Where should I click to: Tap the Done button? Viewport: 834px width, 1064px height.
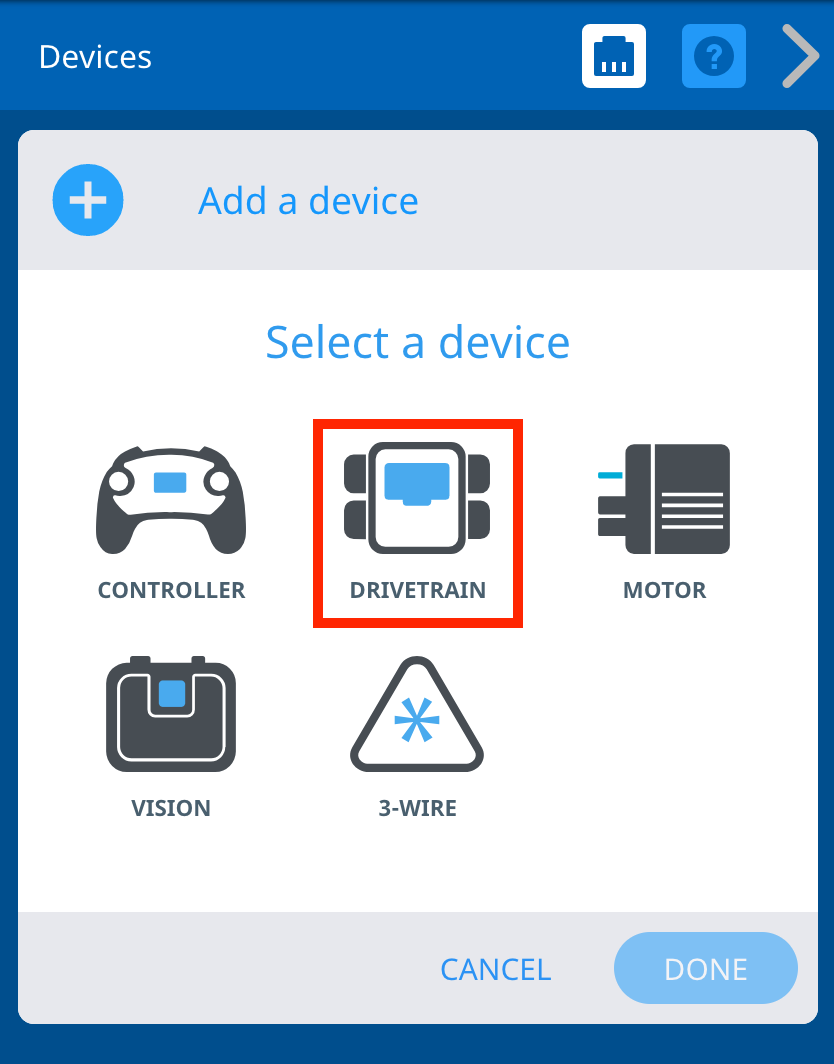(x=705, y=968)
